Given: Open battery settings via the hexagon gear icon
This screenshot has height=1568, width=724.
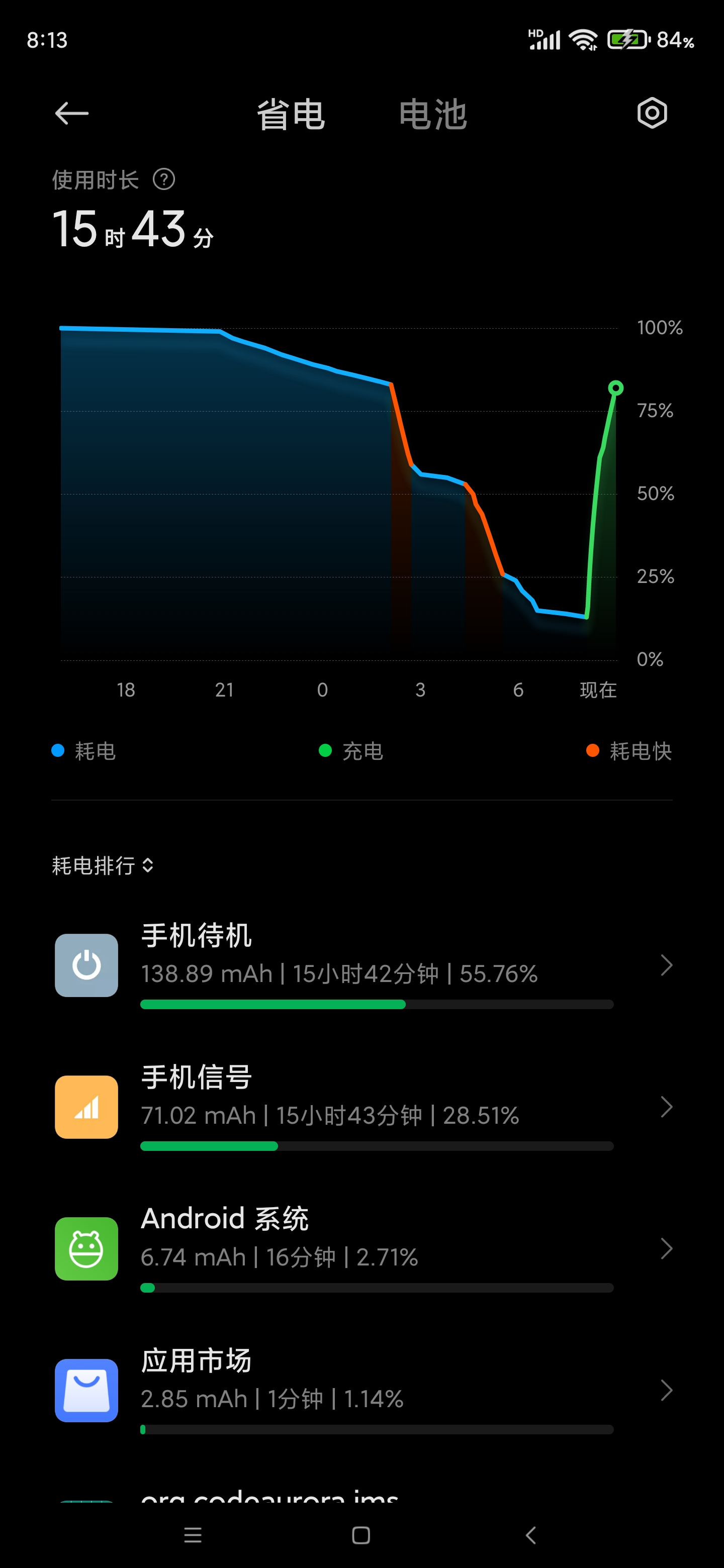Looking at the screenshot, I should coord(652,113).
